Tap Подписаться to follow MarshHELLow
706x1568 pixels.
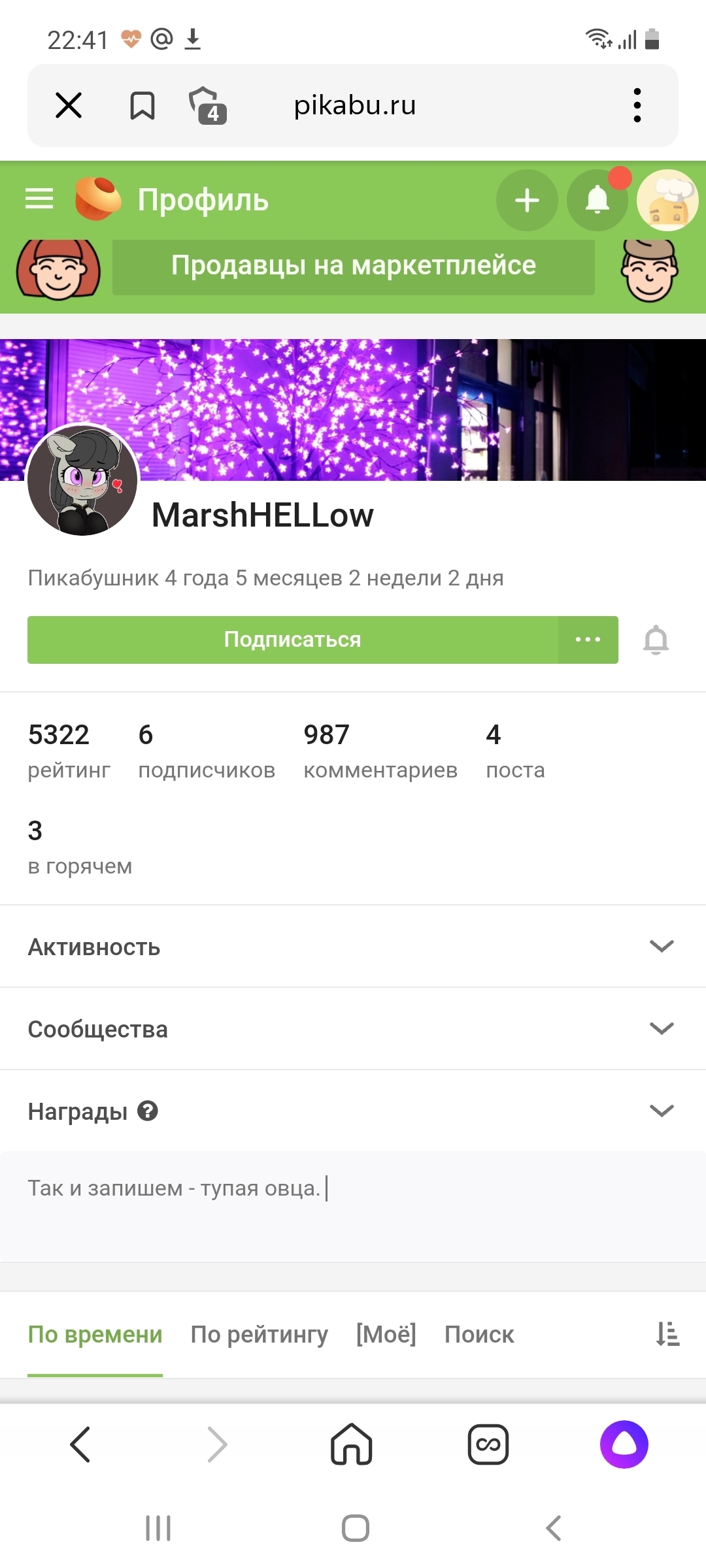tap(292, 640)
